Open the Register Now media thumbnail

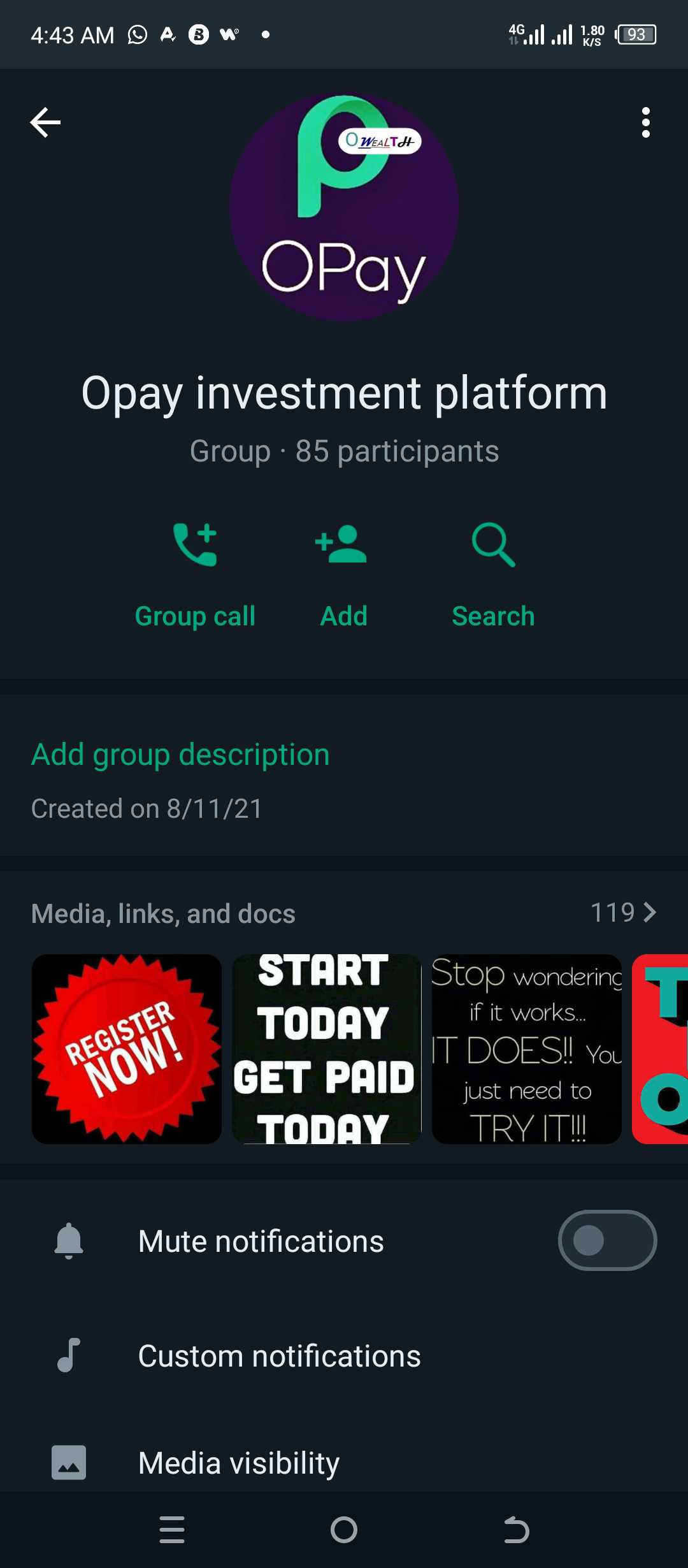tap(127, 1049)
